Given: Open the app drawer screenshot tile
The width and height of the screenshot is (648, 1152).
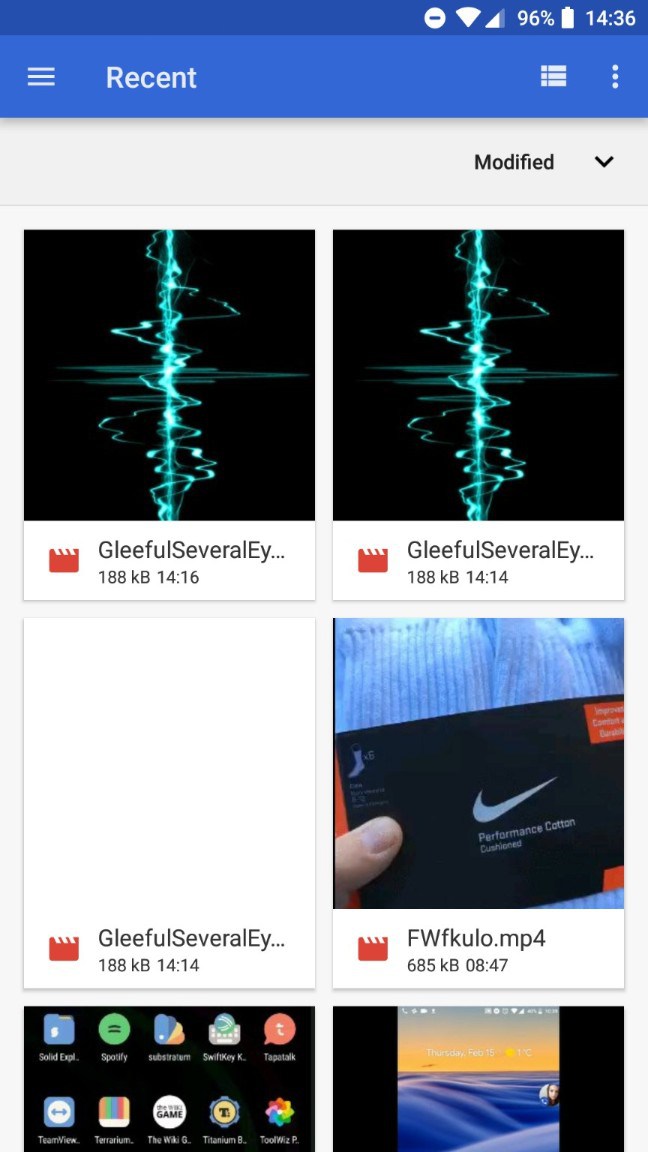Looking at the screenshot, I should point(169,1078).
